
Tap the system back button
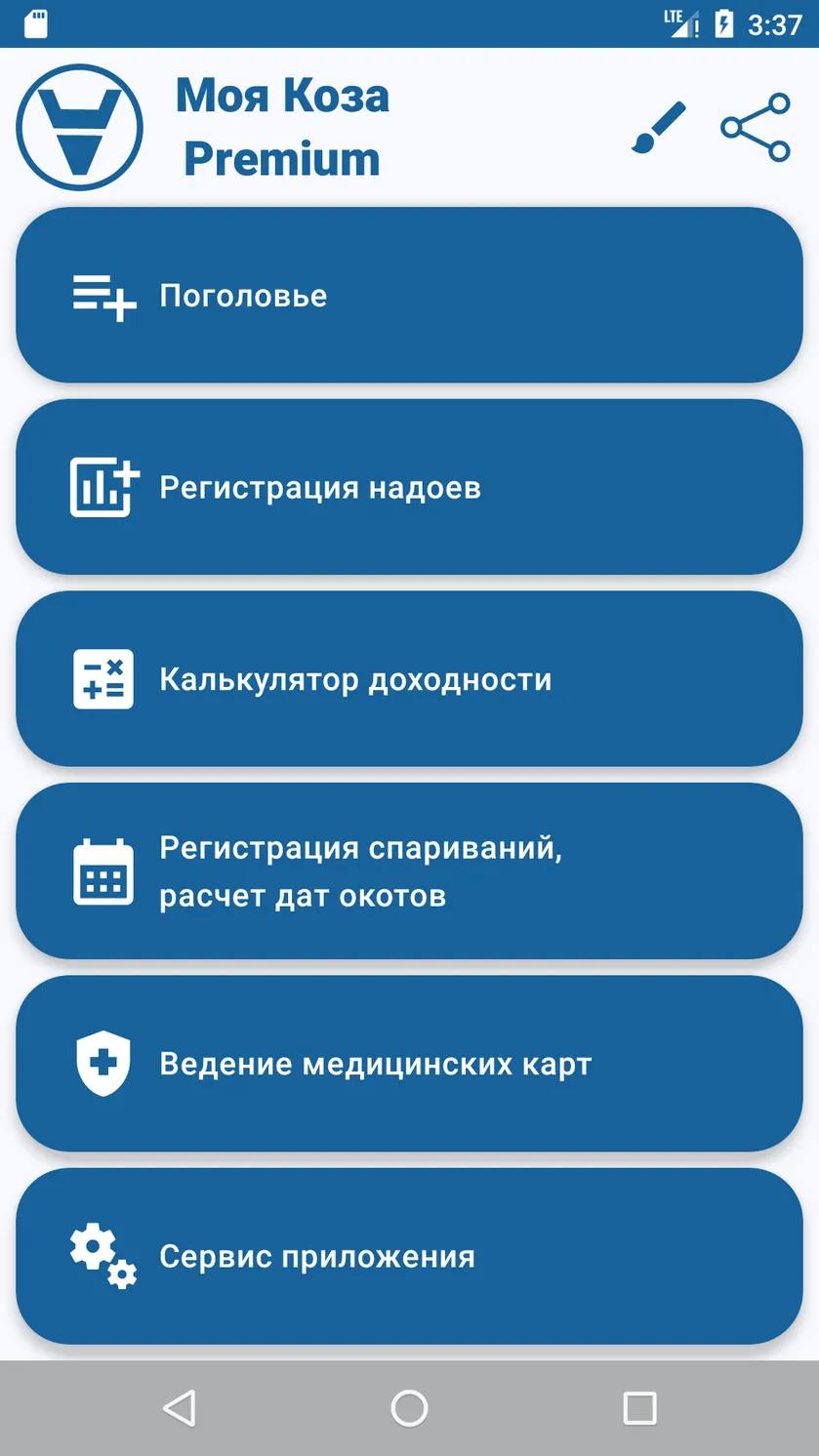pyautogui.click(x=180, y=1408)
